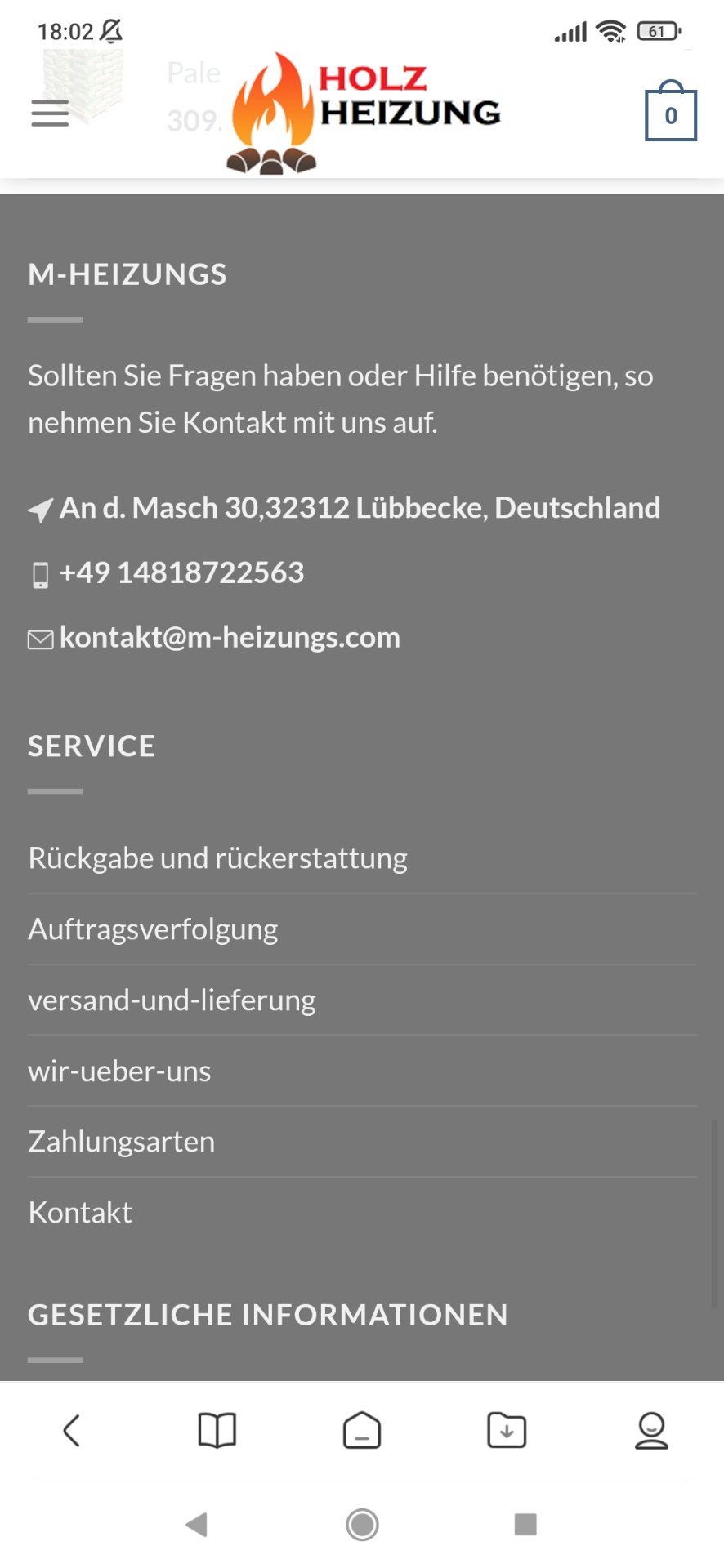724x1568 pixels.
Task: Email kontakt@m-heizungs.com
Action: coord(230,637)
